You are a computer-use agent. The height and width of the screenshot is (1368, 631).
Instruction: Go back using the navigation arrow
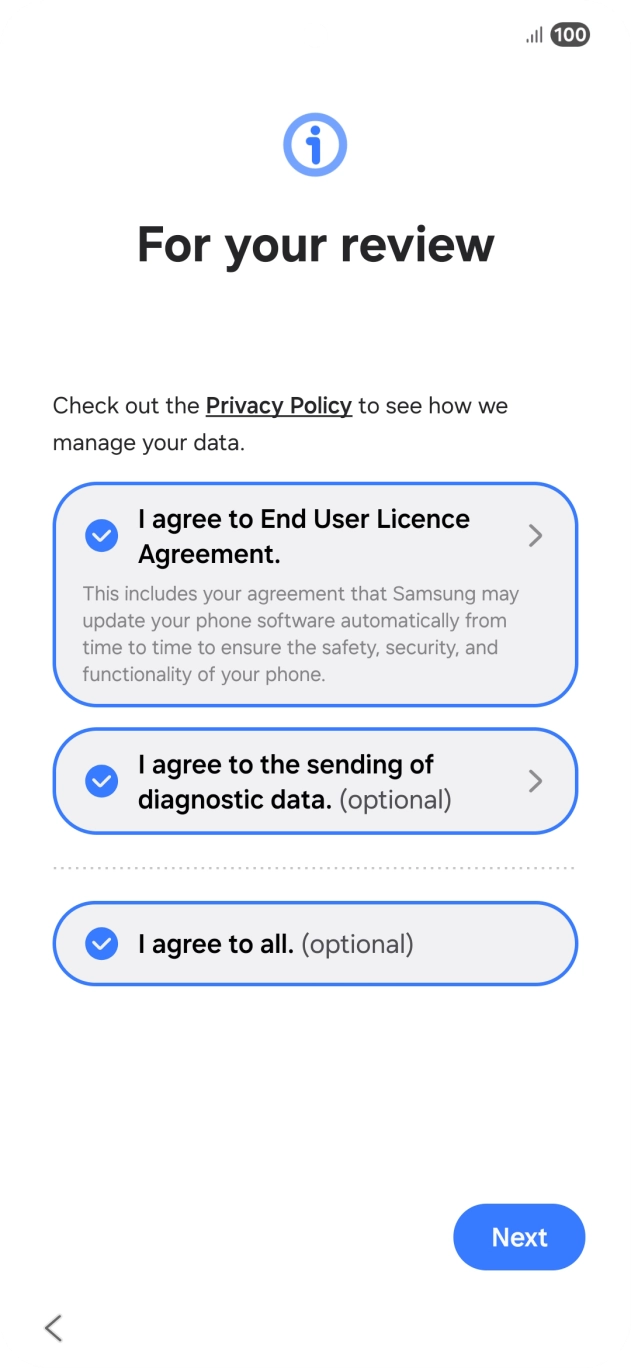click(x=54, y=1328)
